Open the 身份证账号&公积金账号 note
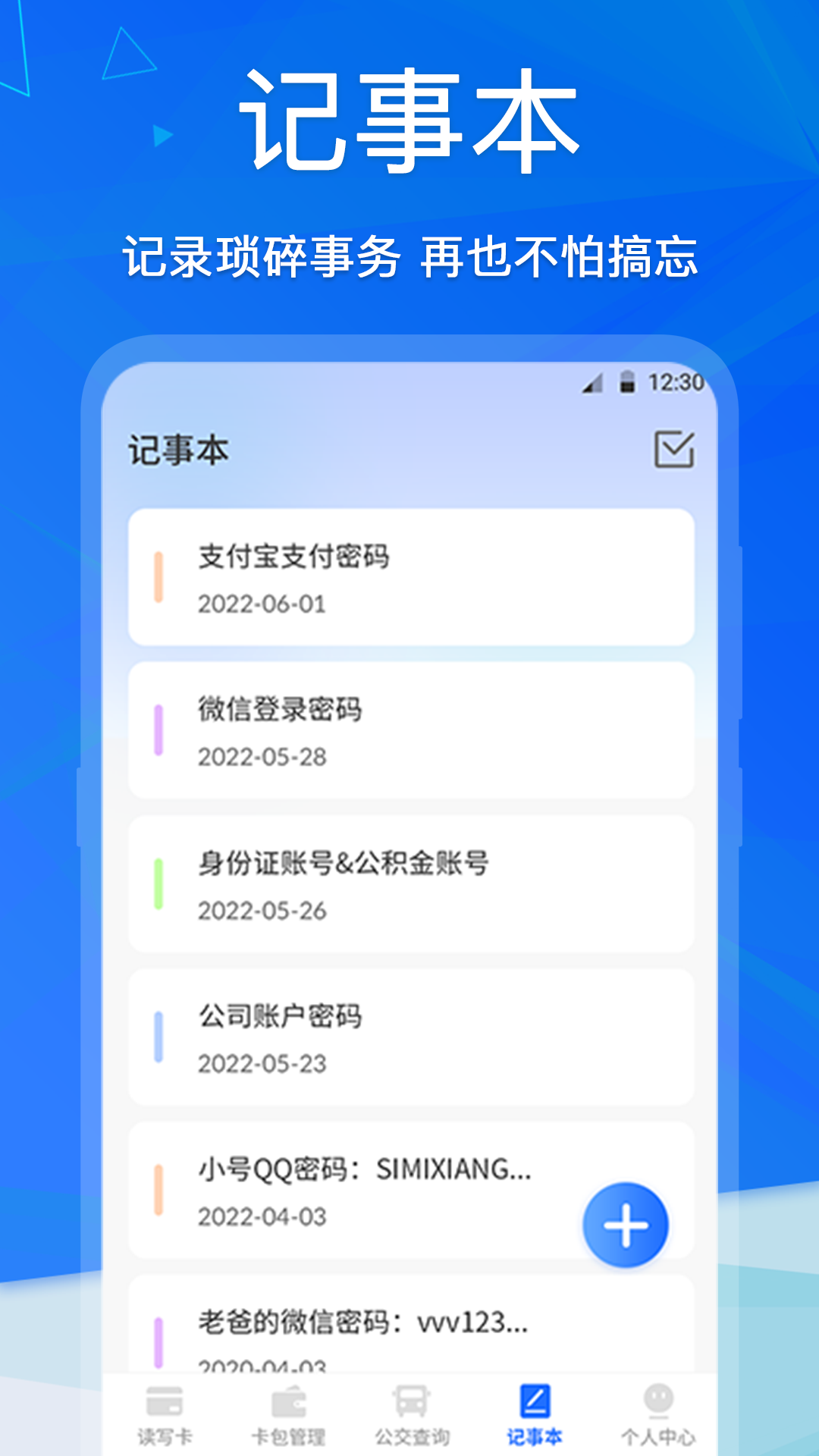The width and height of the screenshot is (819, 1456). click(x=409, y=882)
